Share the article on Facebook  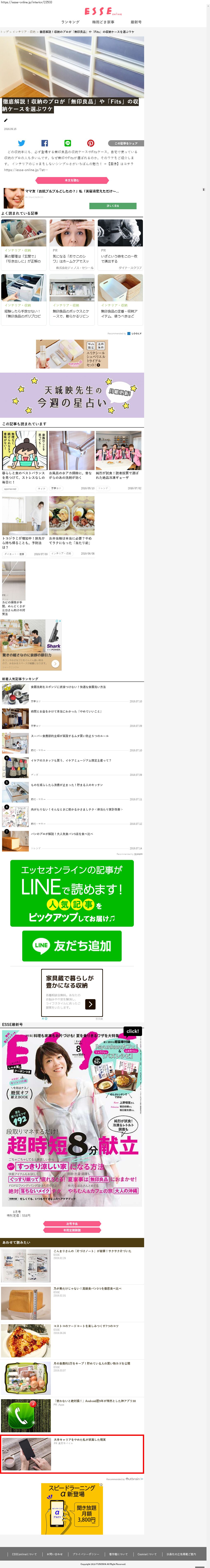click(x=44, y=143)
